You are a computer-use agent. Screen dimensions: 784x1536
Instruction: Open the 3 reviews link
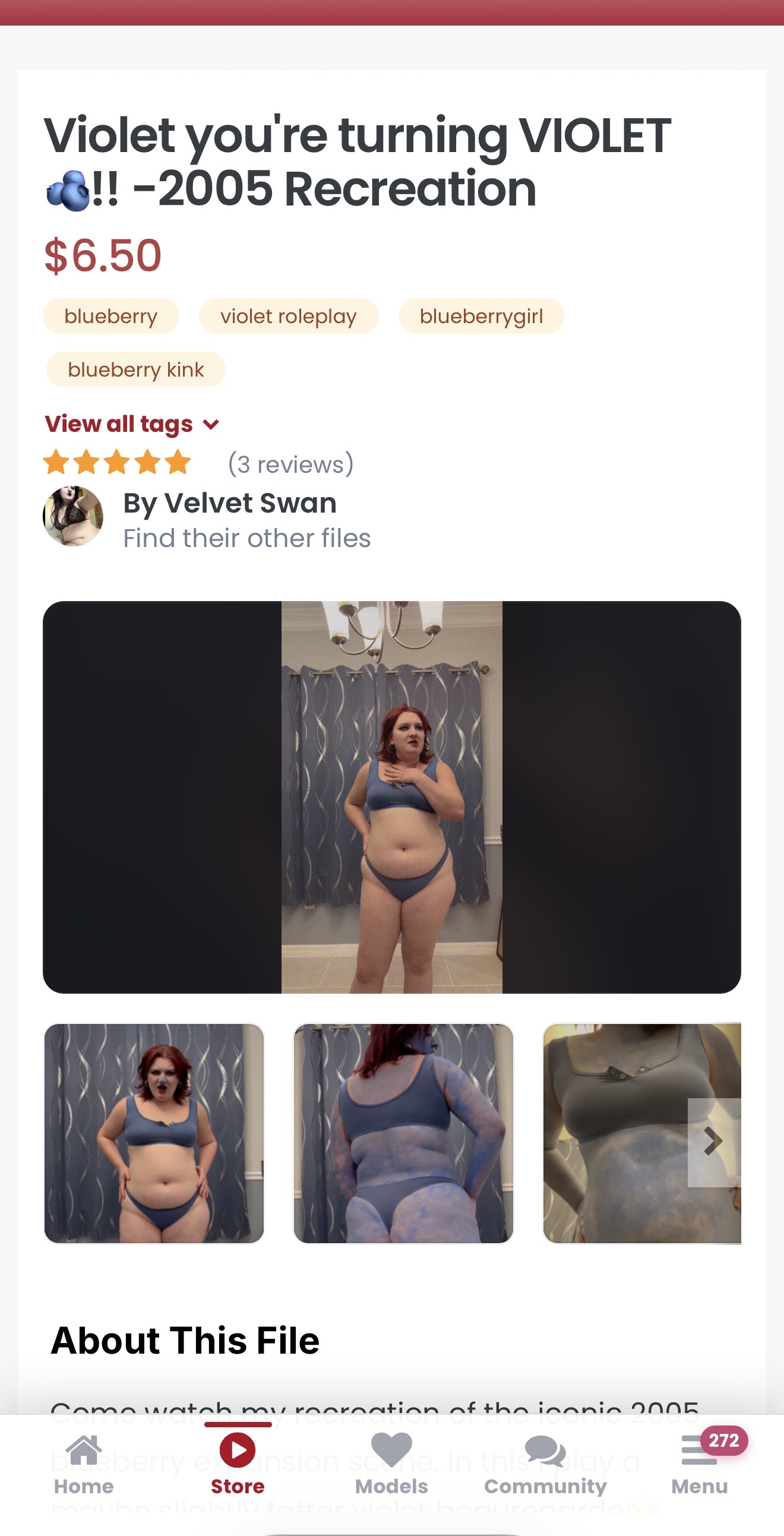point(291,464)
